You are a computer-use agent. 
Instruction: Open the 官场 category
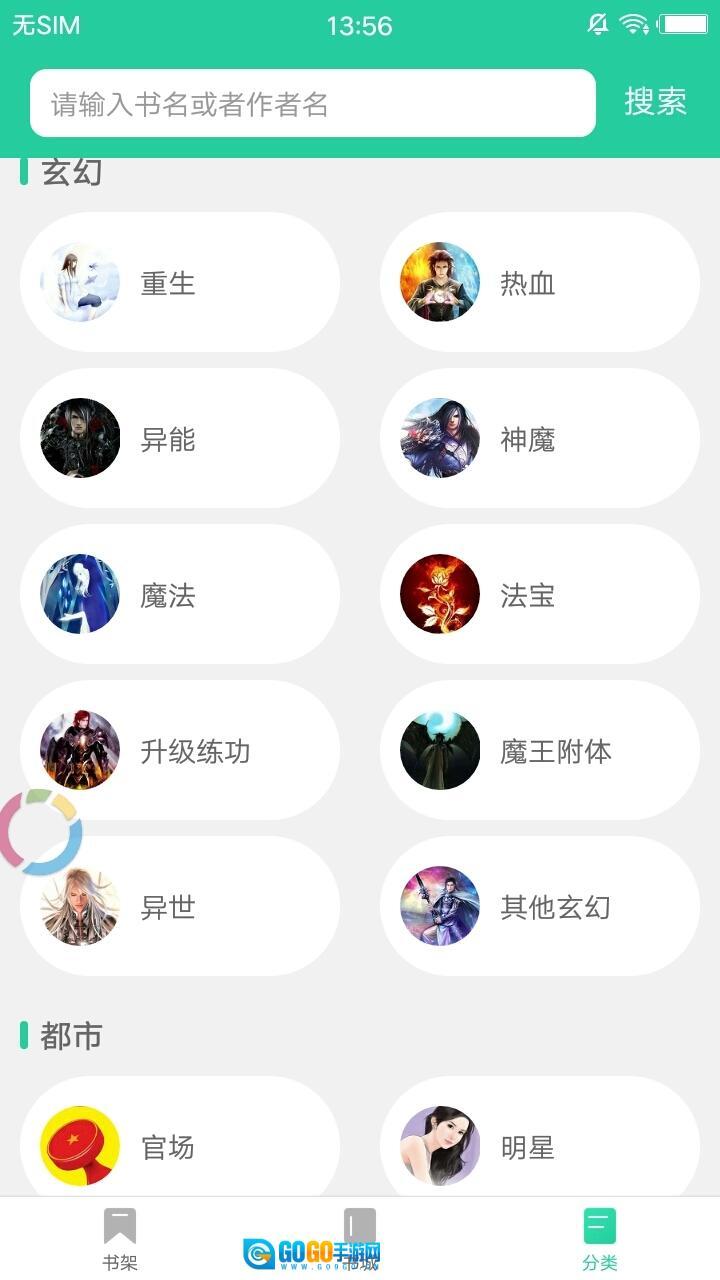(180, 1145)
